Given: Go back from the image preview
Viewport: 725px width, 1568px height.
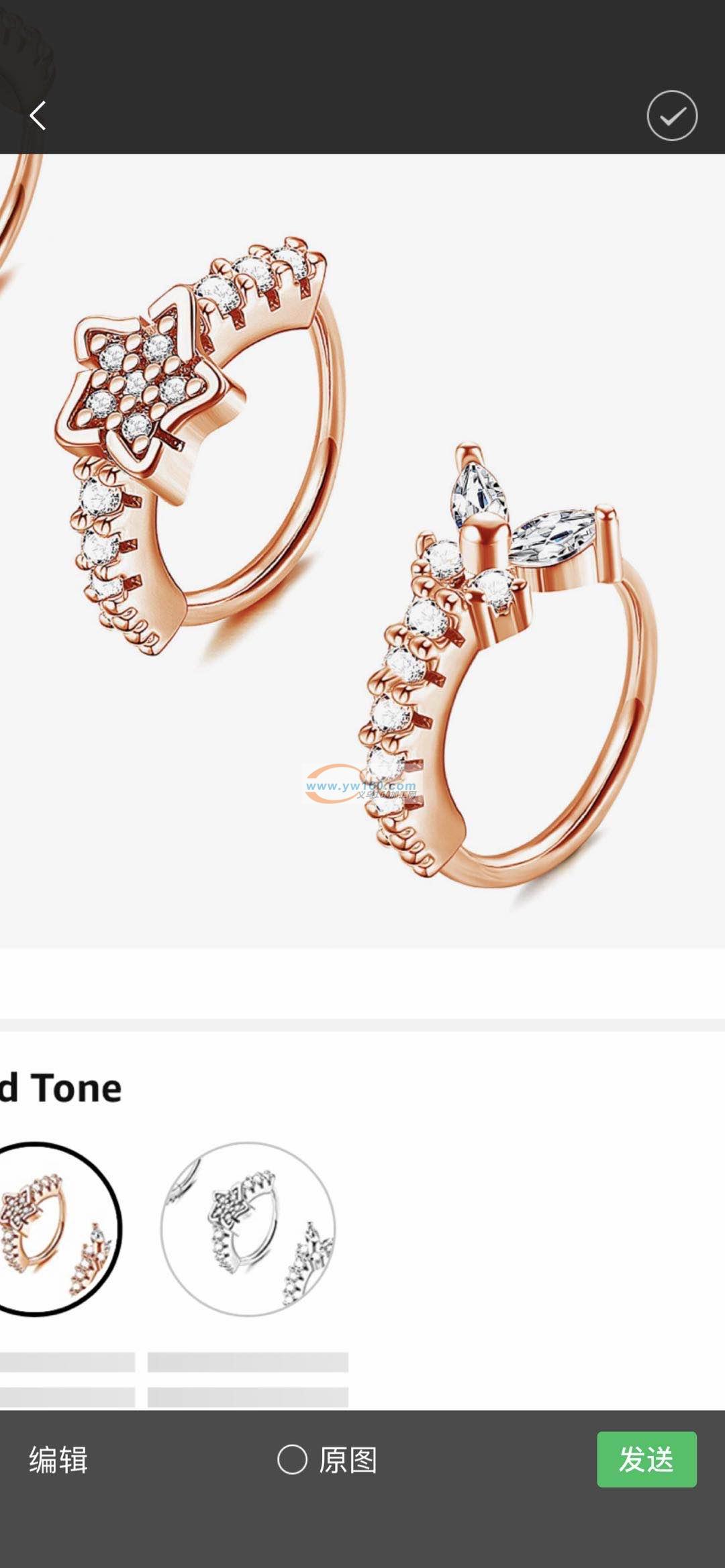Looking at the screenshot, I should (38, 116).
